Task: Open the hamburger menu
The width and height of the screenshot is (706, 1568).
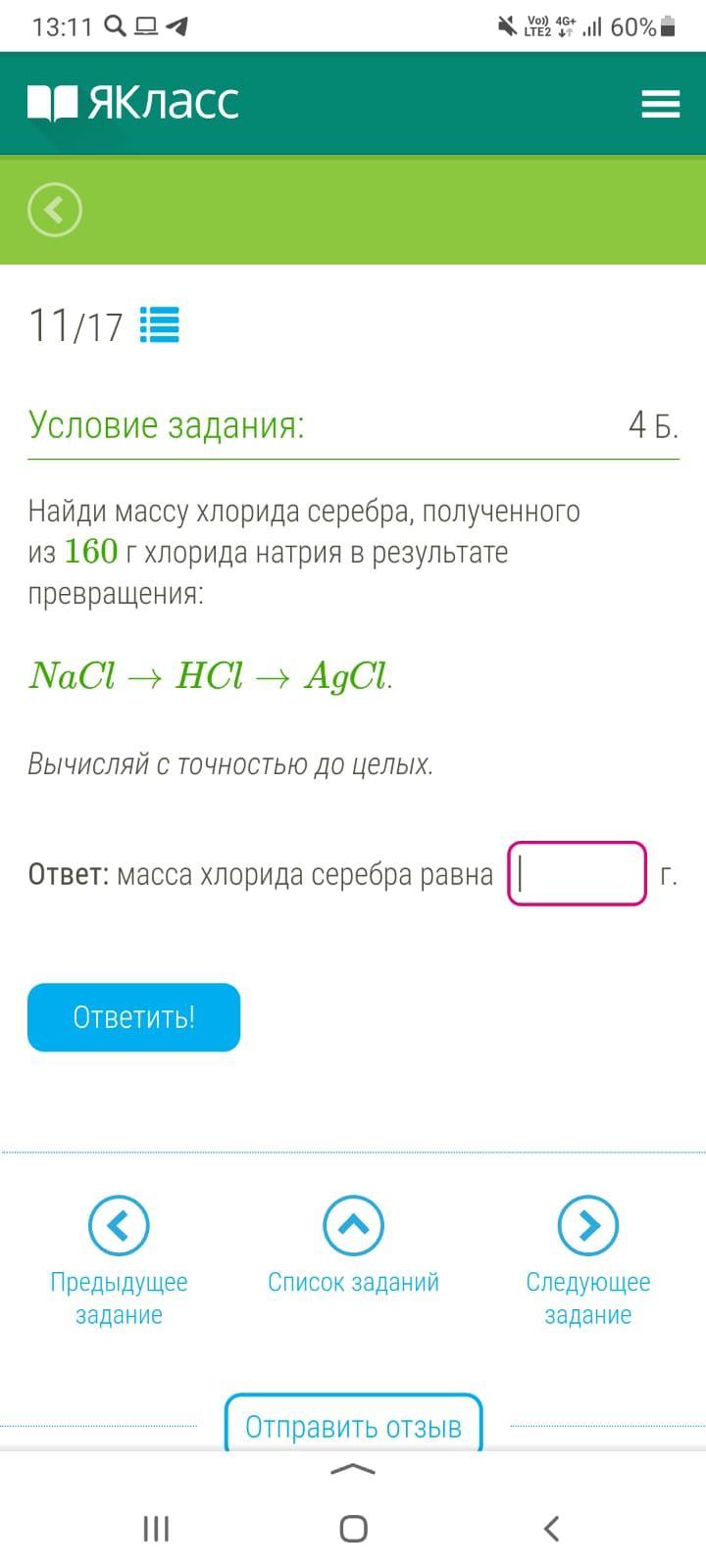Action: (x=660, y=104)
